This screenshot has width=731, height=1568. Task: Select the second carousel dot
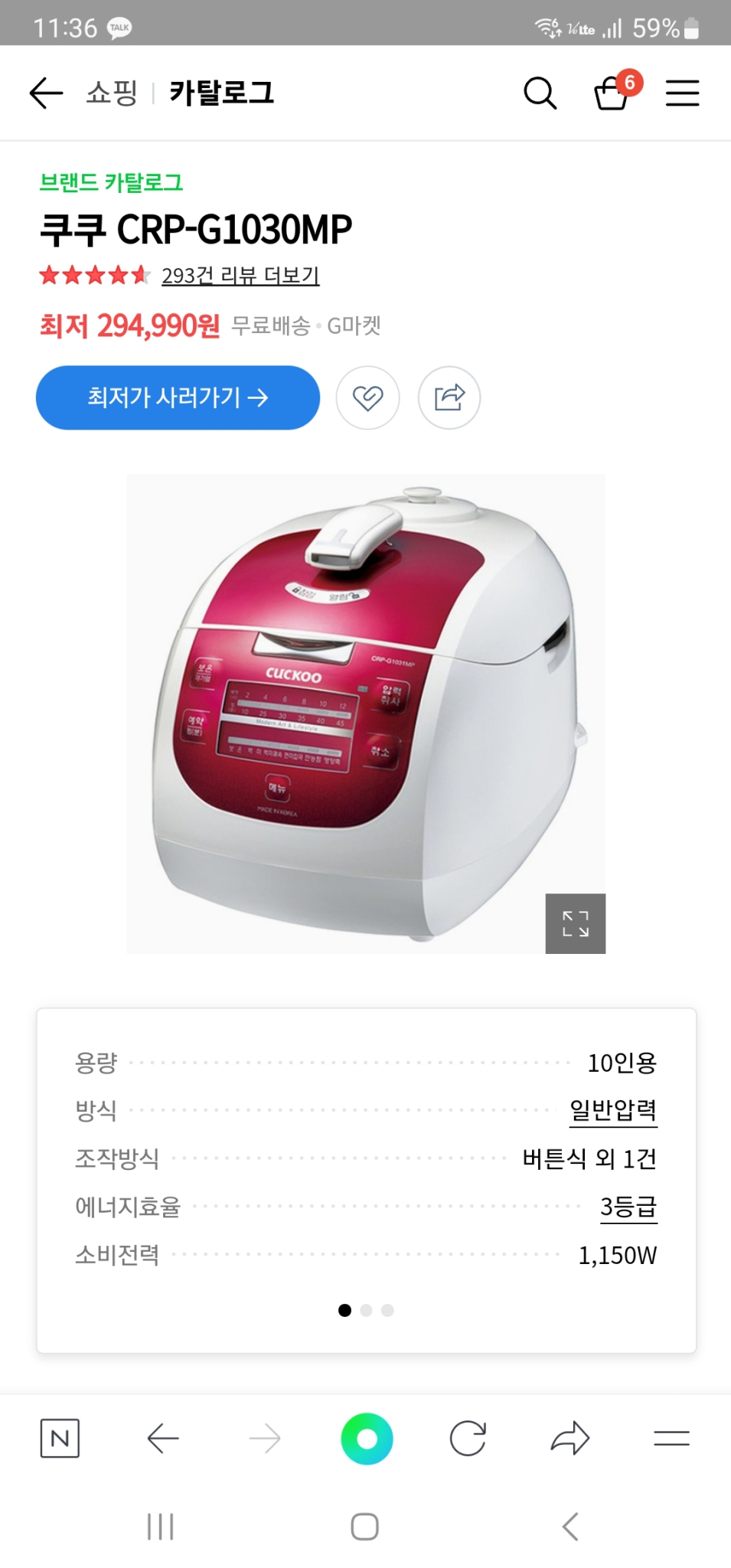[x=367, y=1310]
